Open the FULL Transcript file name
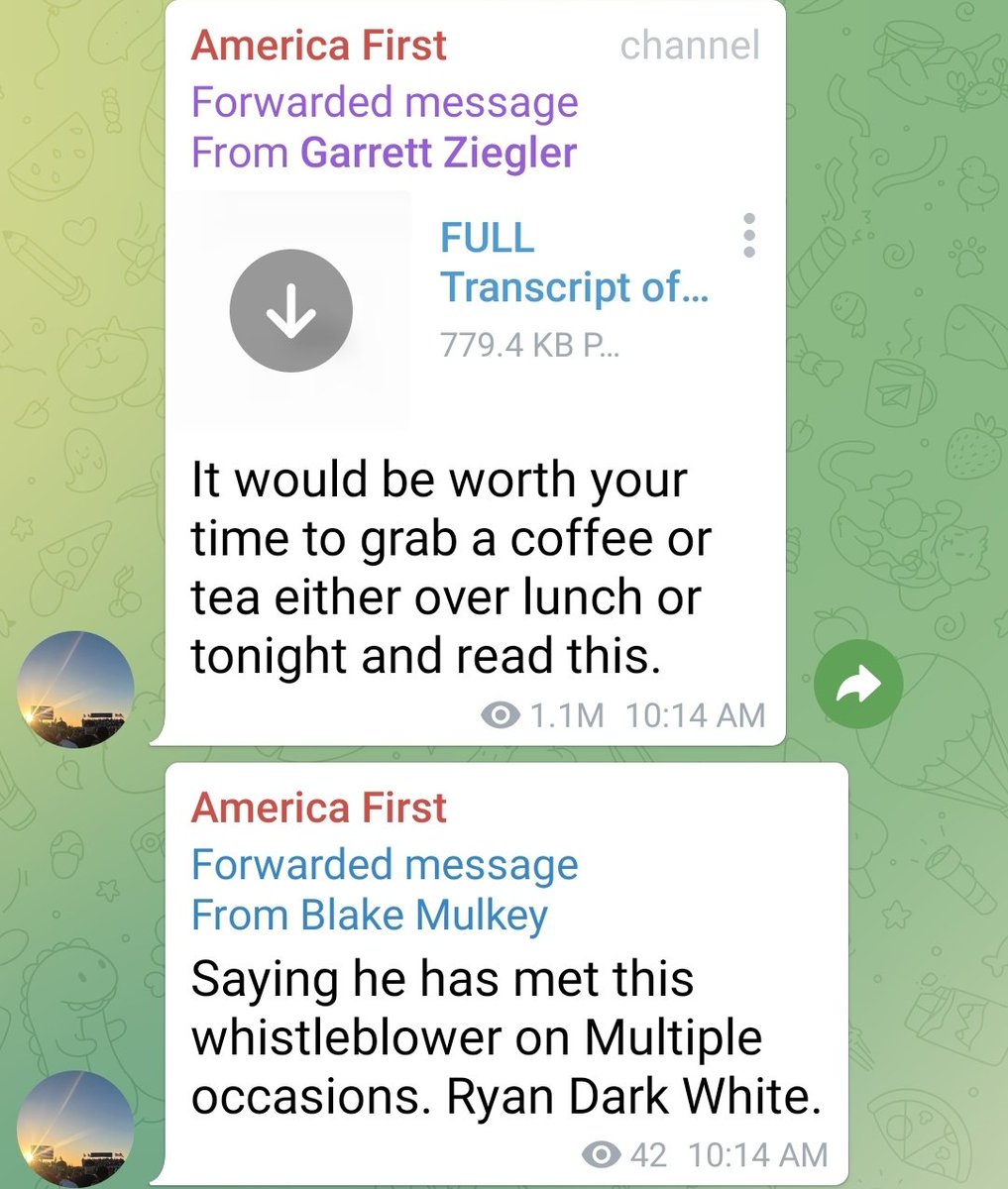 [573, 262]
